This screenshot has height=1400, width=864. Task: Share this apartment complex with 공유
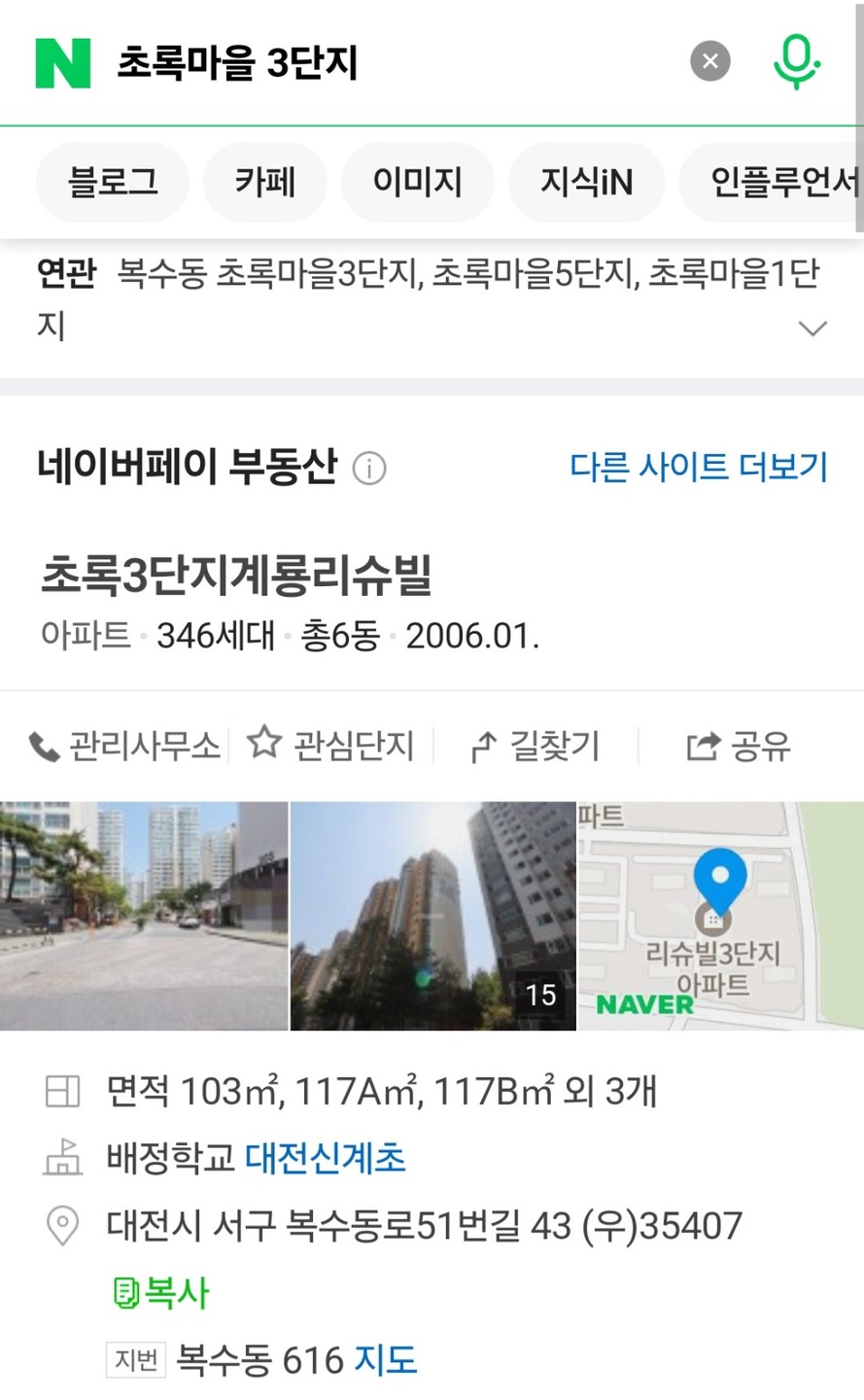739,747
